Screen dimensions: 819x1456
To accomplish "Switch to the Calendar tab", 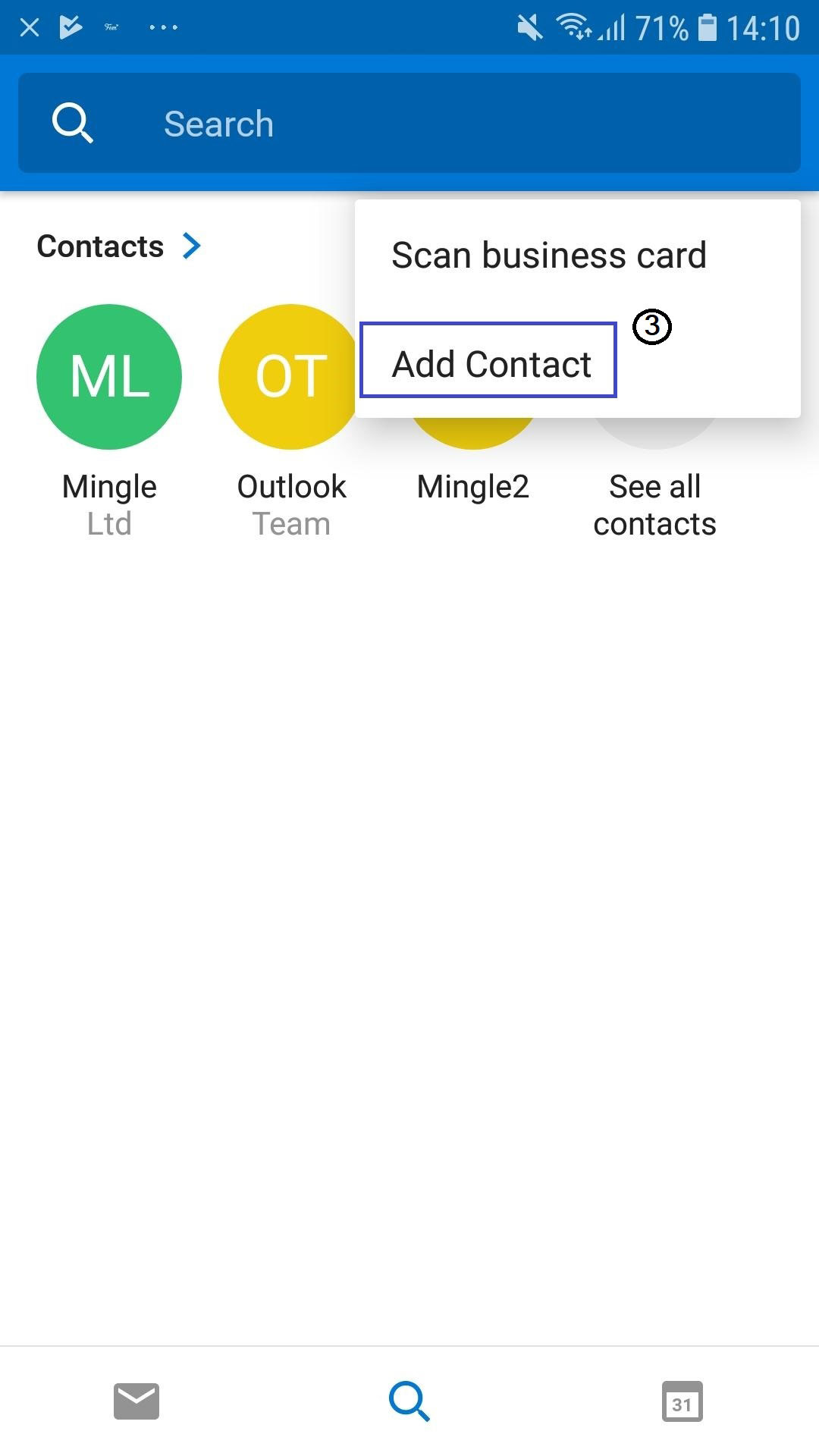I will click(682, 1401).
